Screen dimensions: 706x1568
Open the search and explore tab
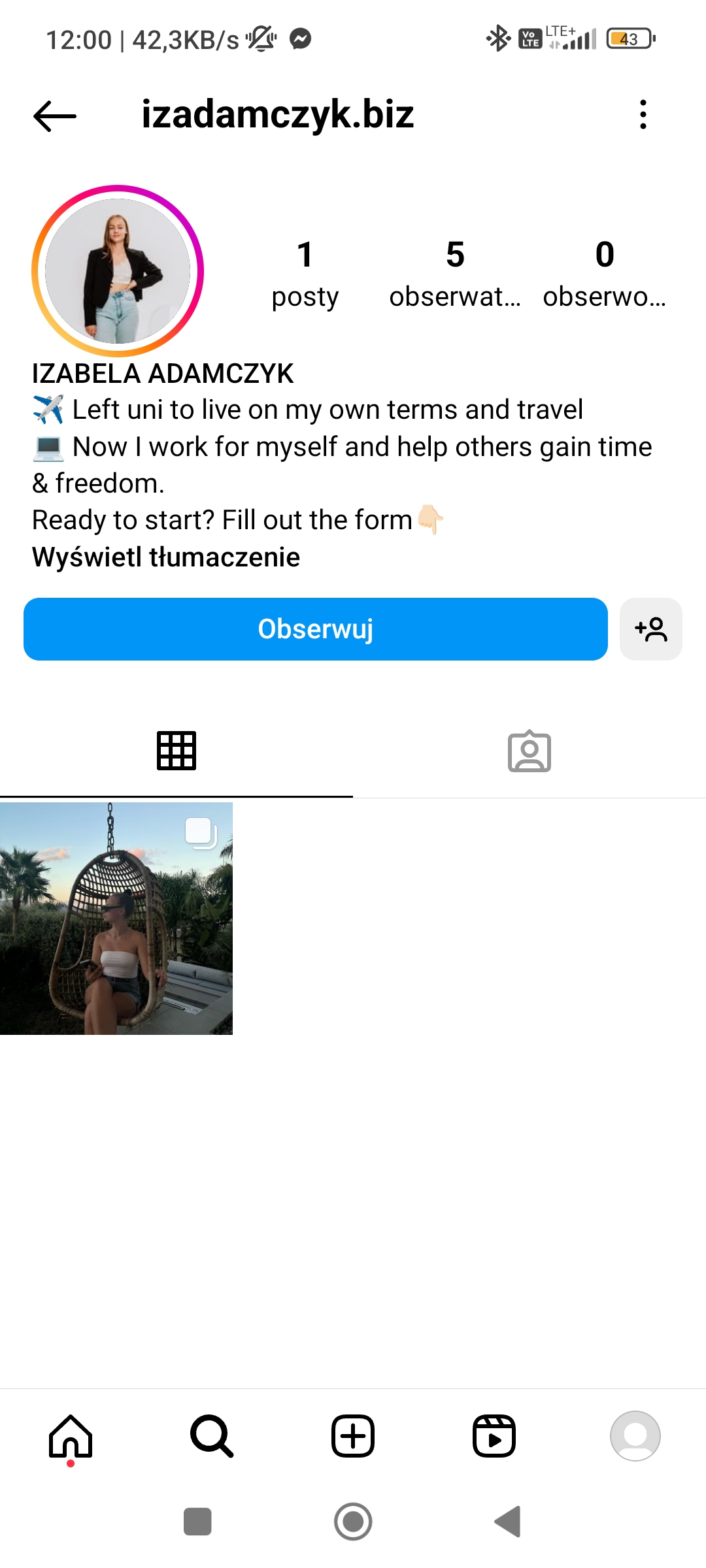(212, 1436)
